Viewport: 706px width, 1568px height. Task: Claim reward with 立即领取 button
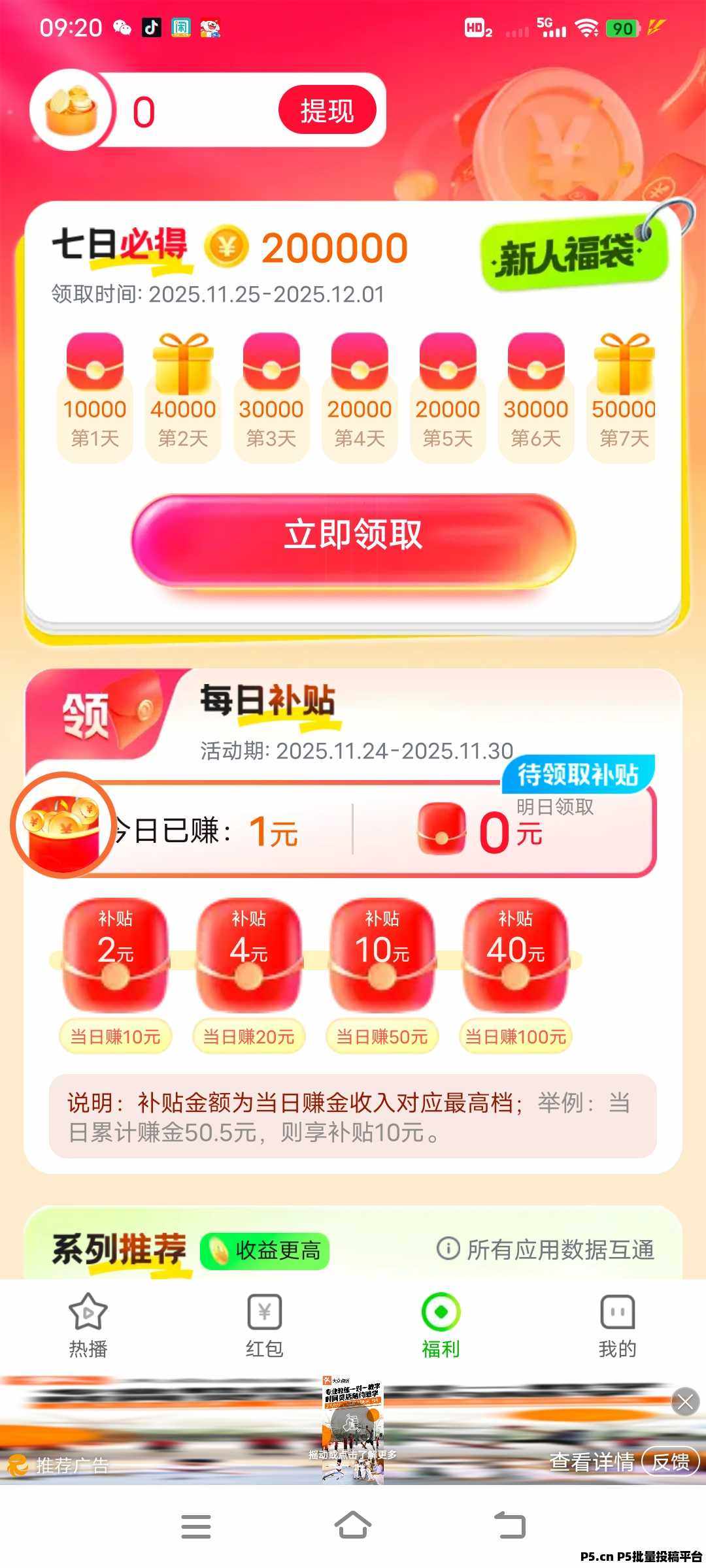(x=353, y=536)
